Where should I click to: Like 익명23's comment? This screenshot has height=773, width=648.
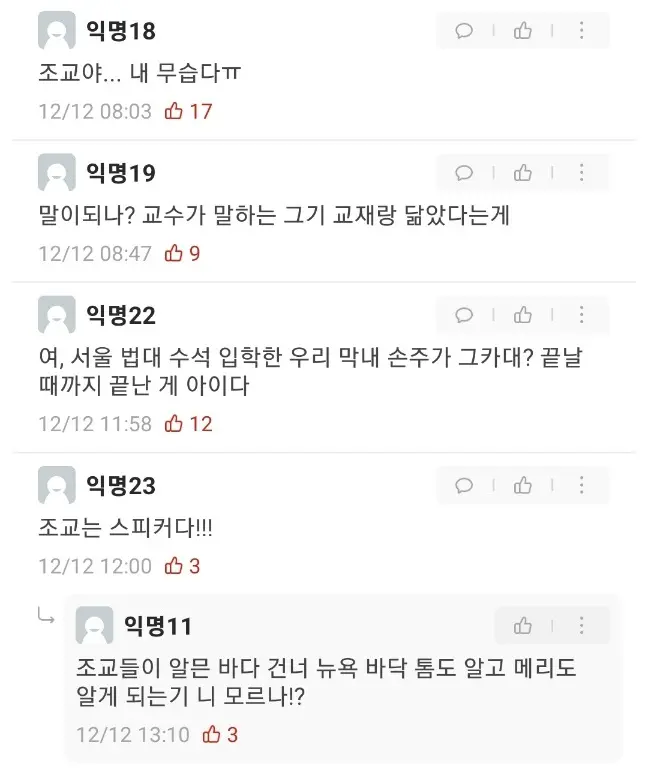(x=523, y=485)
